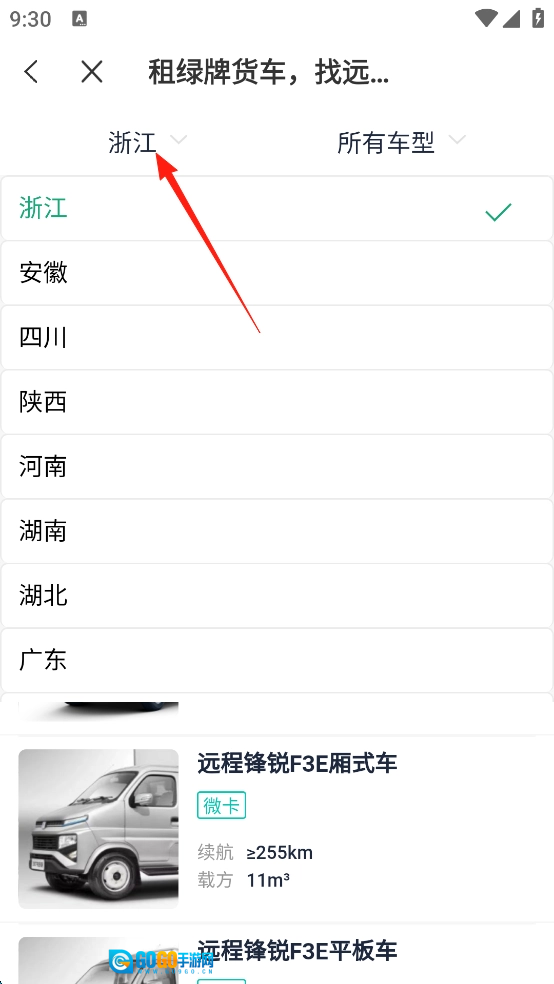Pick 四川 as the province
The width and height of the screenshot is (554, 984).
(x=277, y=338)
